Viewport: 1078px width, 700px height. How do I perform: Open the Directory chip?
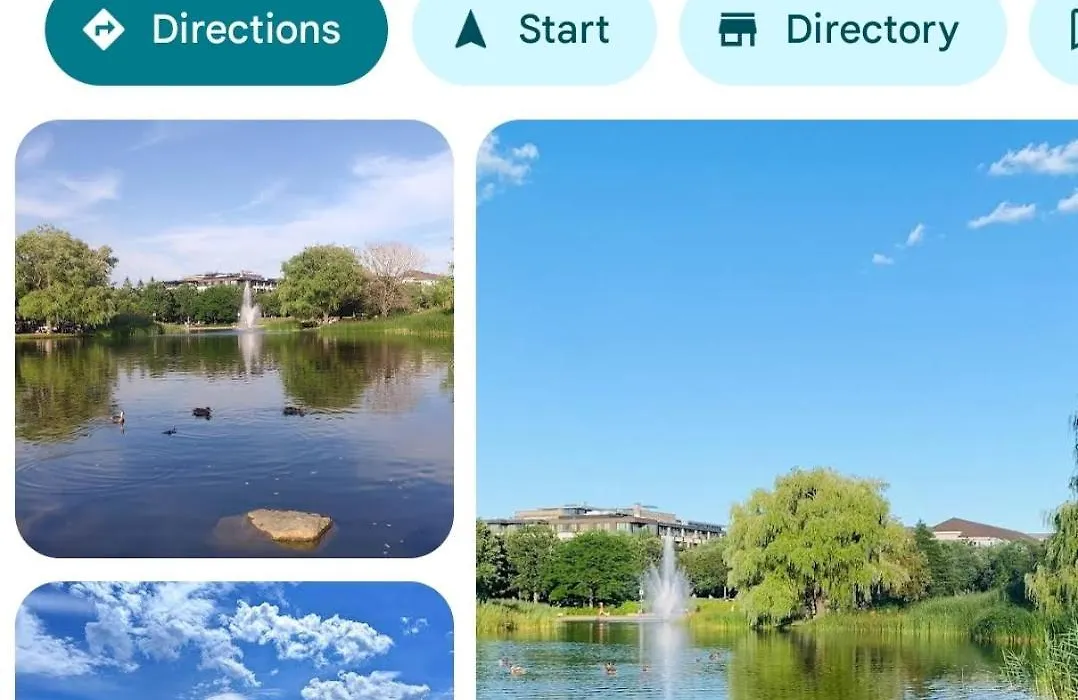tap(842, 32)
